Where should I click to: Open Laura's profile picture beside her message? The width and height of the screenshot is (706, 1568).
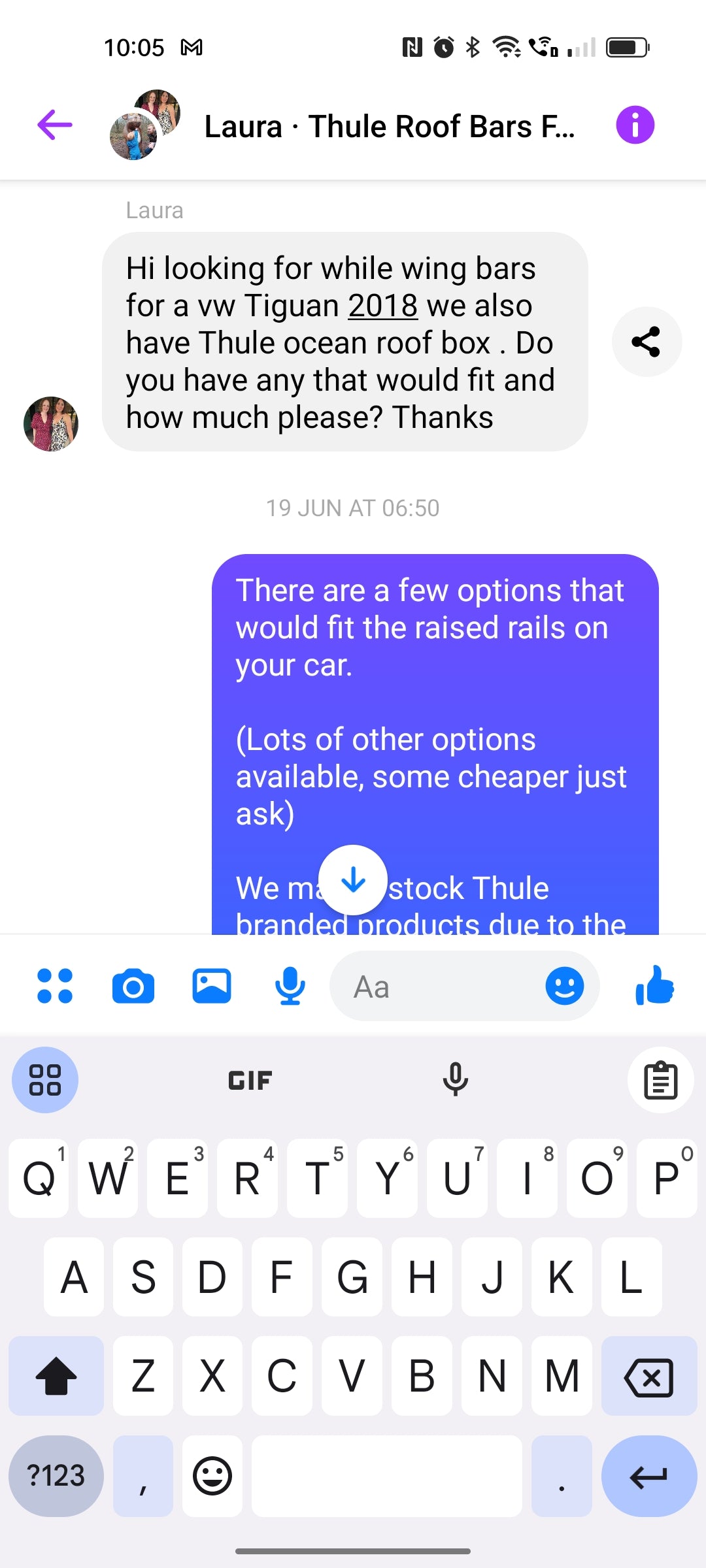click(x=51, y=423)
